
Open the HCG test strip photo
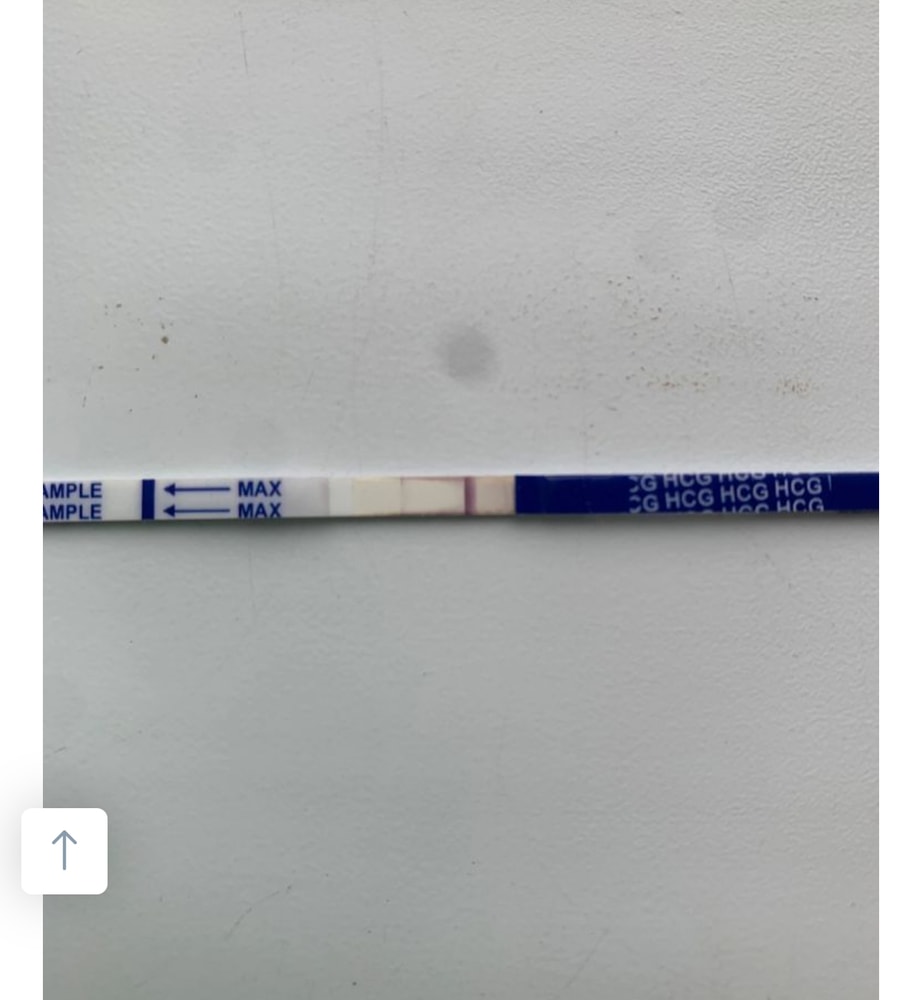pos(460,496)
